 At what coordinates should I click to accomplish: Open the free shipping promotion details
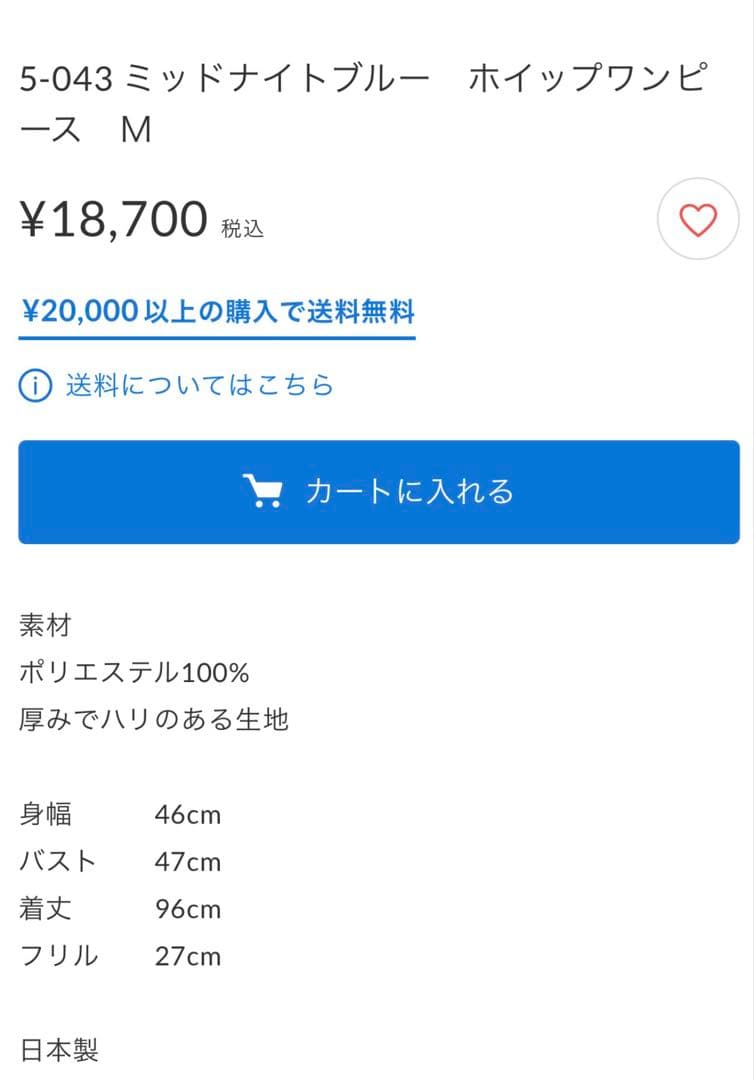tap(216, 311)
